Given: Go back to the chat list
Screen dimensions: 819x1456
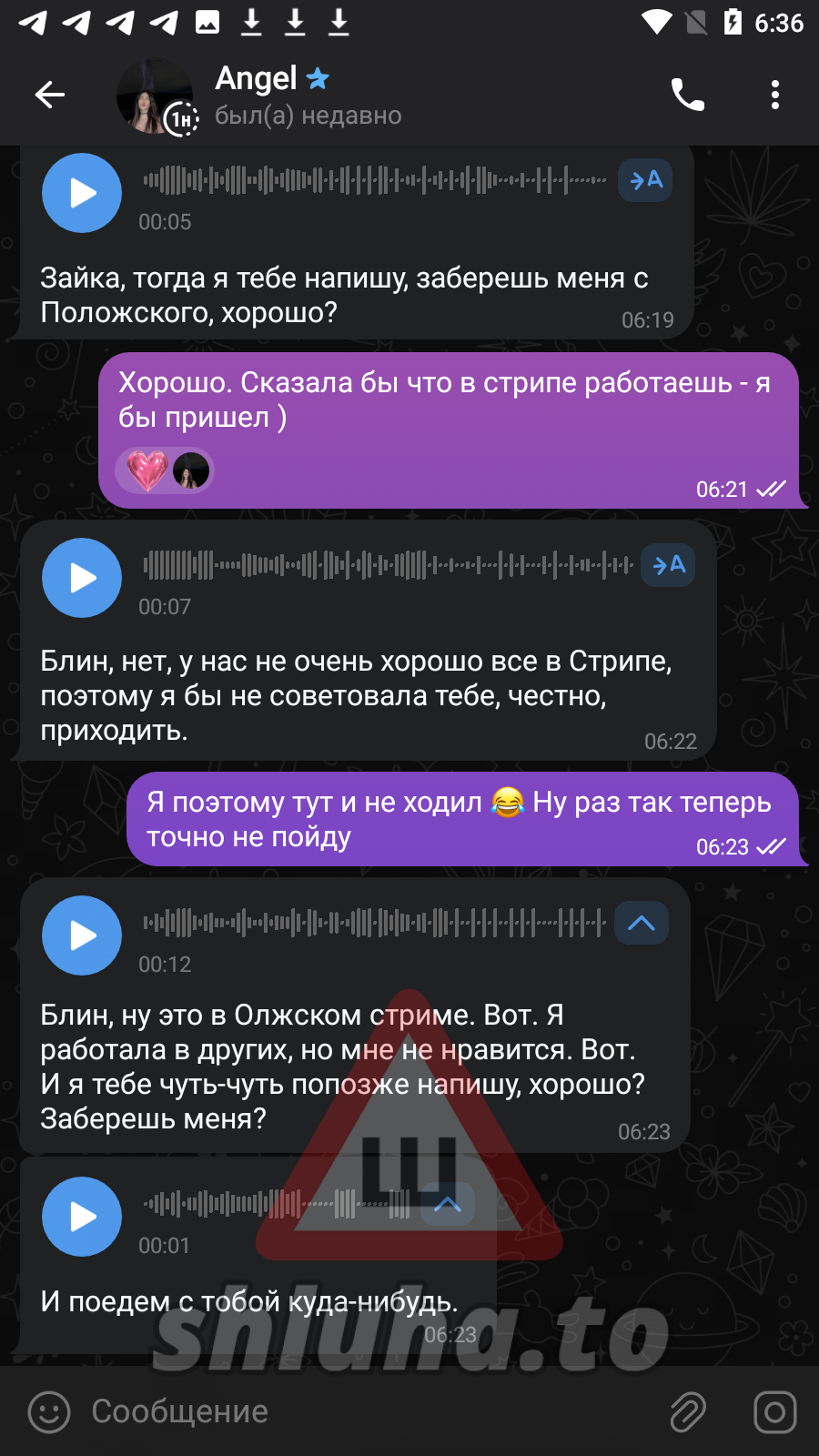Looking at the screenshot, I should [50, 95].
